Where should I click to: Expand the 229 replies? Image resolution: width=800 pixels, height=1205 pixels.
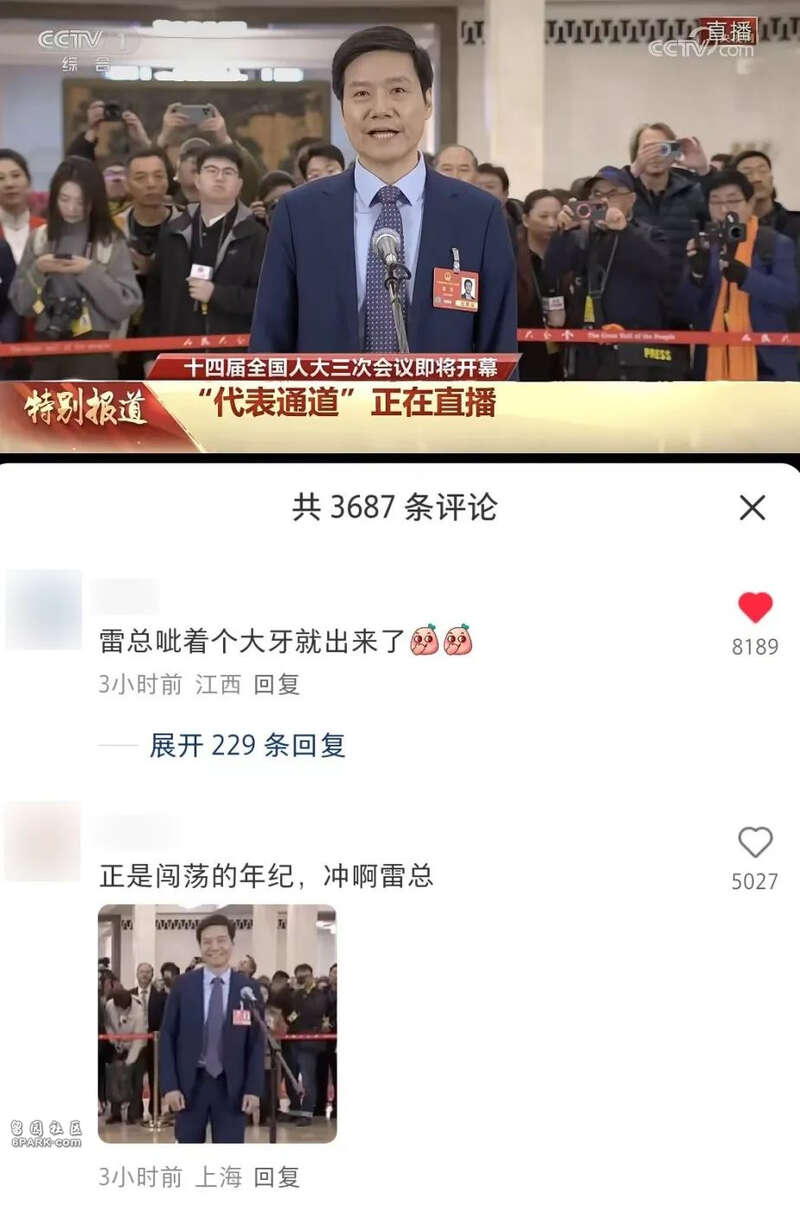pos(247,745)
